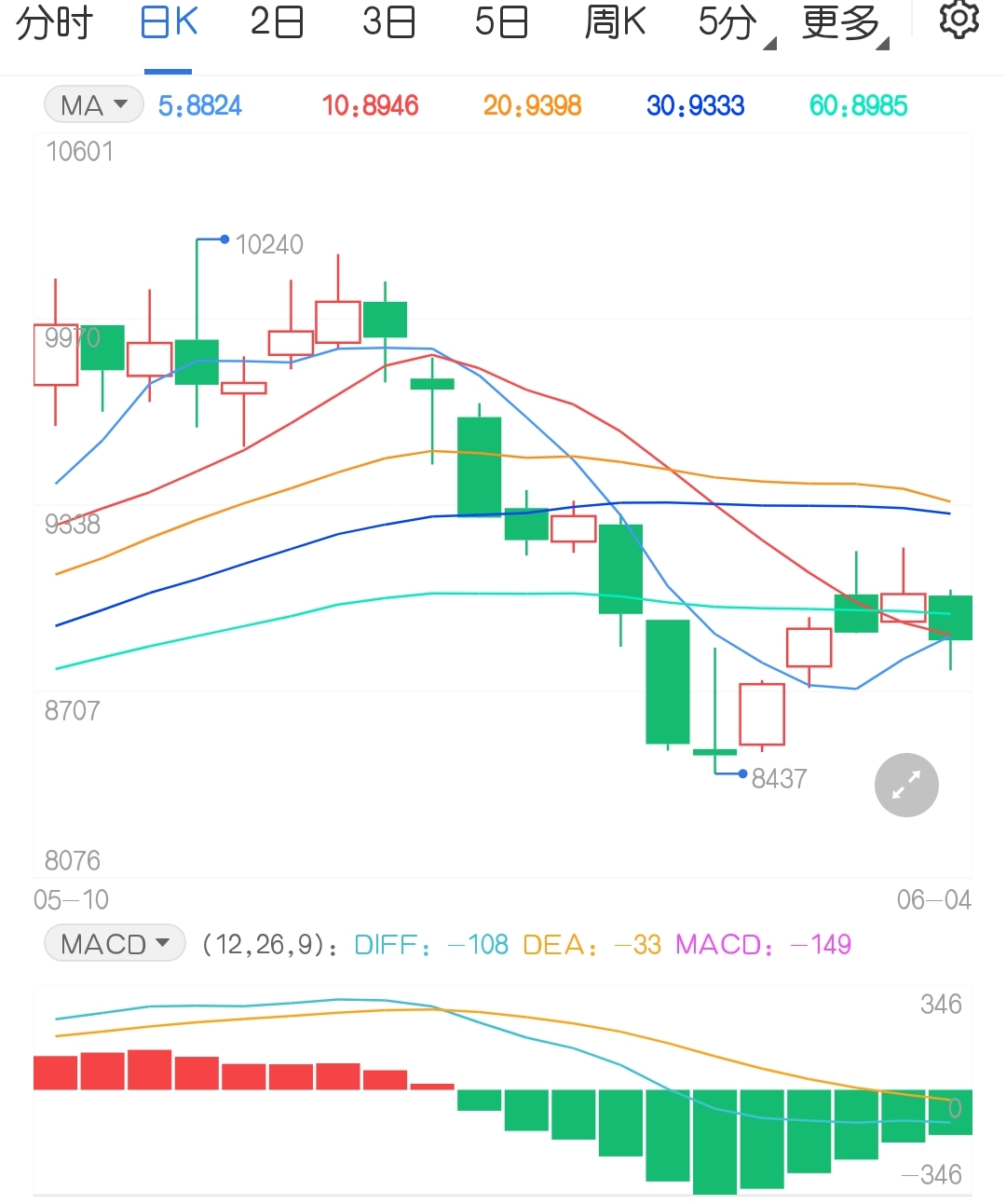The image size is (1006, 1204).
Task: Switch to the 分时 chart tab
Action: coord(54,22)
